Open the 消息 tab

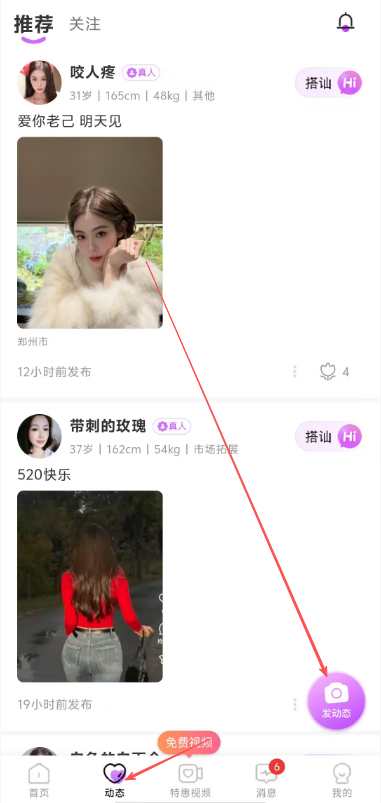[266, 780]
